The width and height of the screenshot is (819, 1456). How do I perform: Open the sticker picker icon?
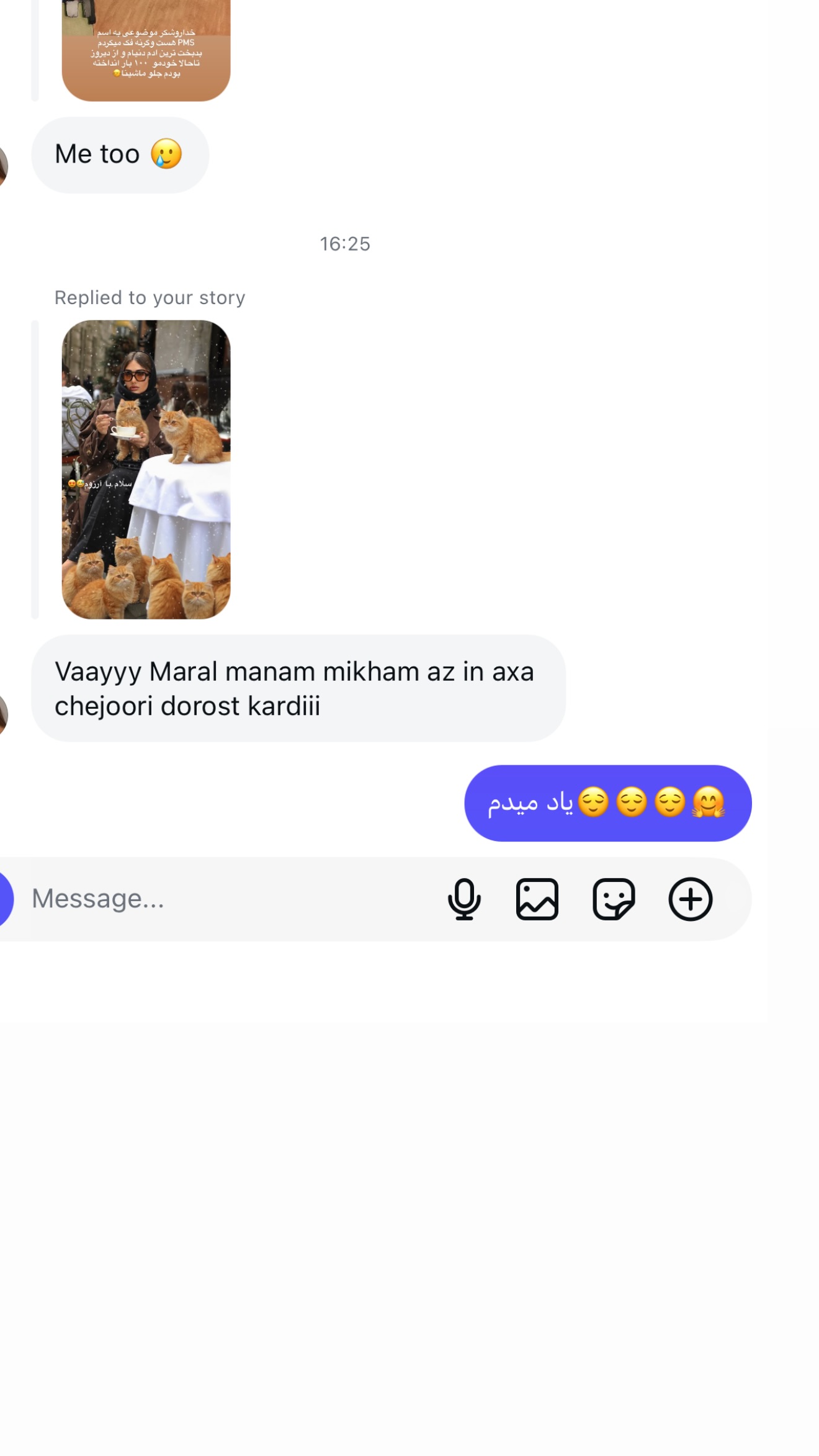pos(614,899)
